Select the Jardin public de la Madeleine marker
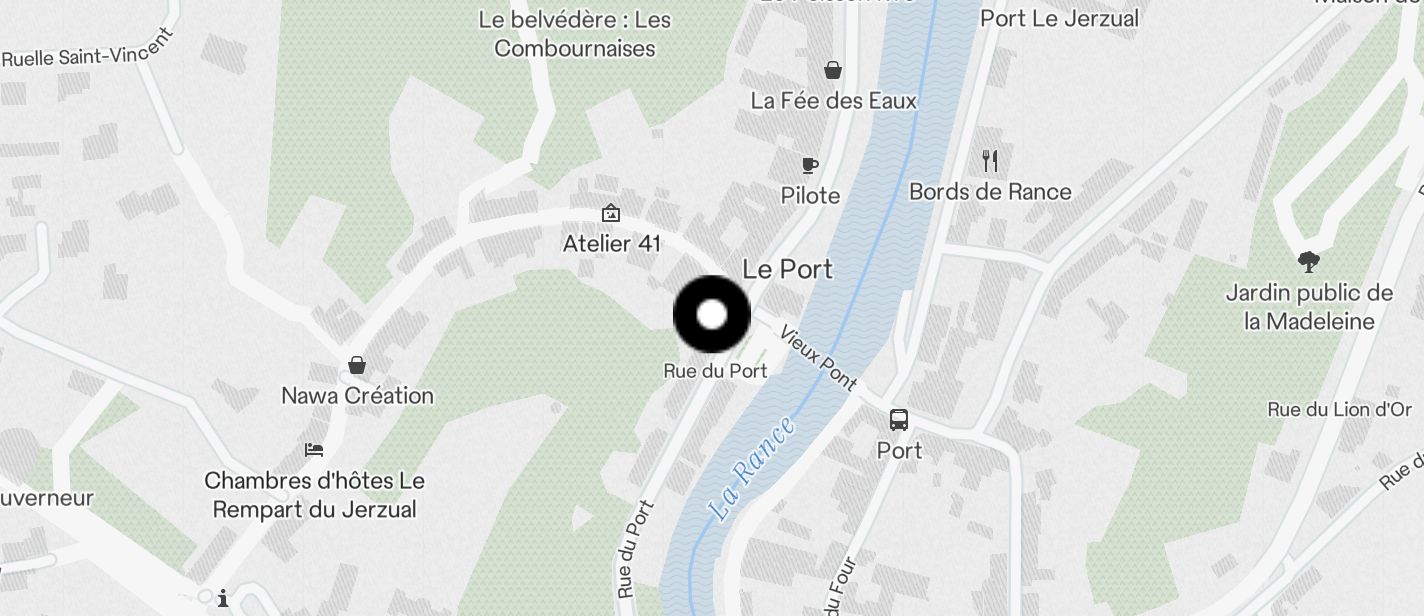Image resolution: width=1424 pixels, height=616 pixels. coord(1308,263)
